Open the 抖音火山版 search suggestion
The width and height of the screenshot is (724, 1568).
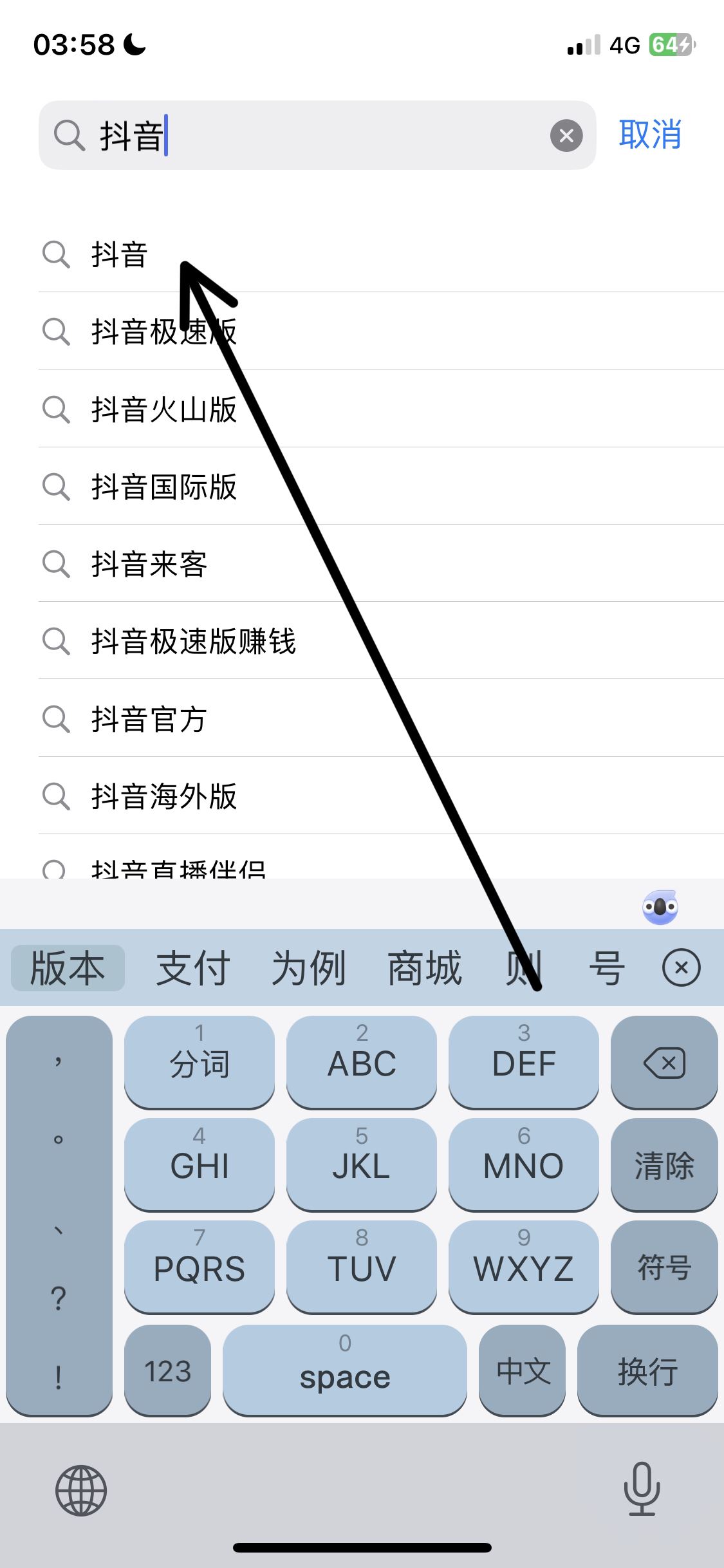[163, 411]
